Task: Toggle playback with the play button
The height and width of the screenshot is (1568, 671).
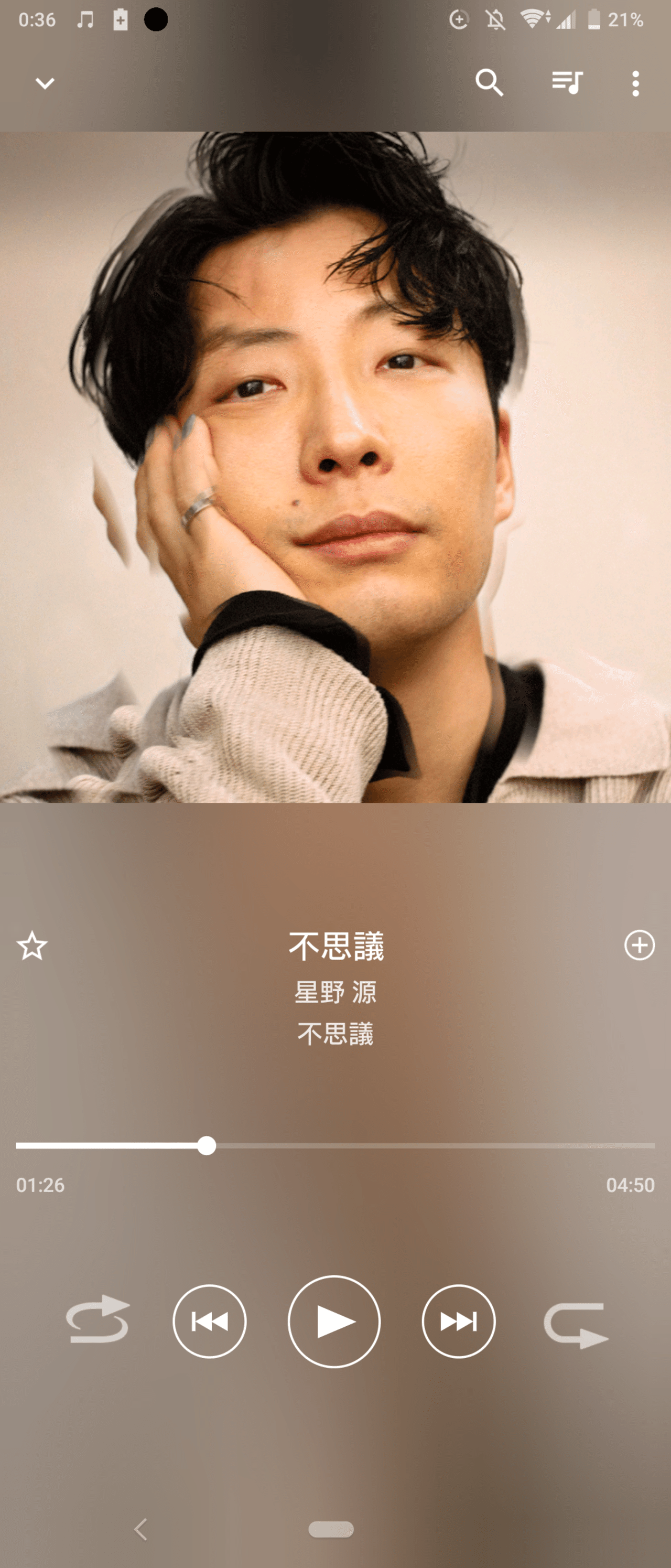Action: coord(335,1321)
